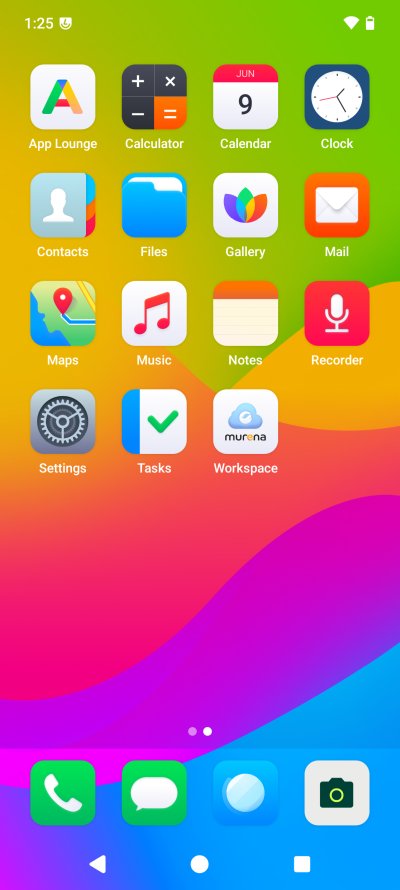The width and height of the screenshot is (400, 890).
Task: Launch the Files app
Action: click(154, 205)
